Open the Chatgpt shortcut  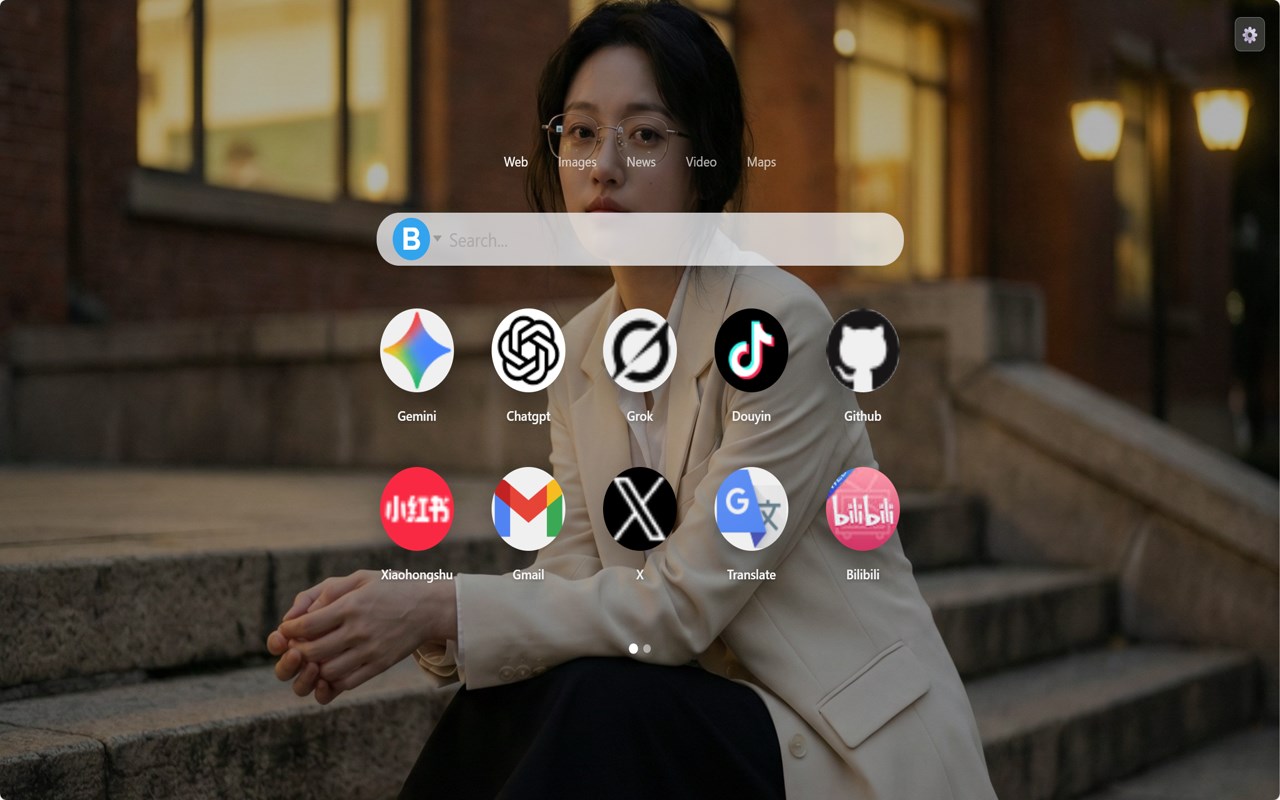(x=528, y=351)
